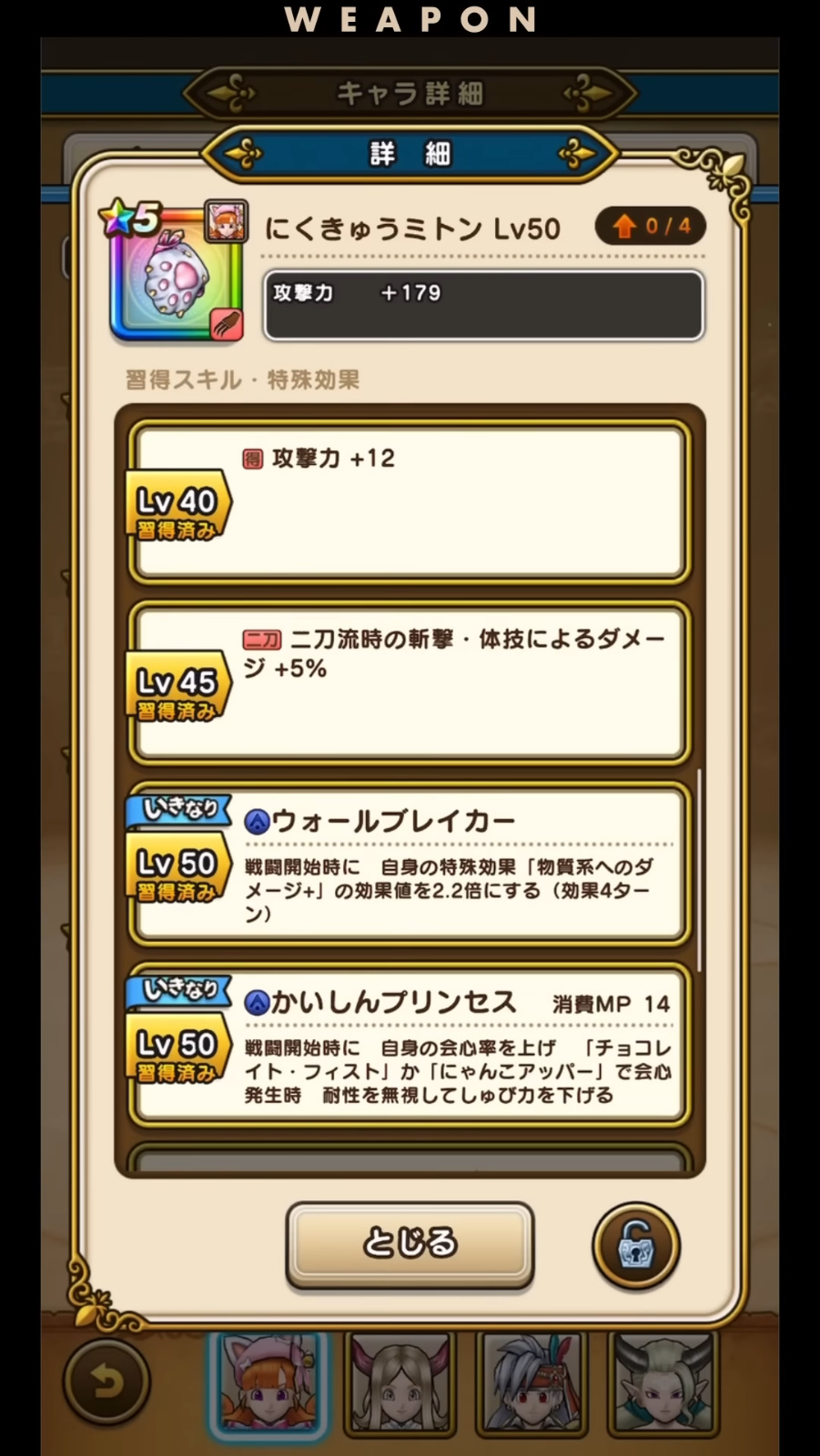Image resolution: width=820 pixels, height=1456 pixels.
Task: Go back with the return arrow
Action: tap(106, 1382)
